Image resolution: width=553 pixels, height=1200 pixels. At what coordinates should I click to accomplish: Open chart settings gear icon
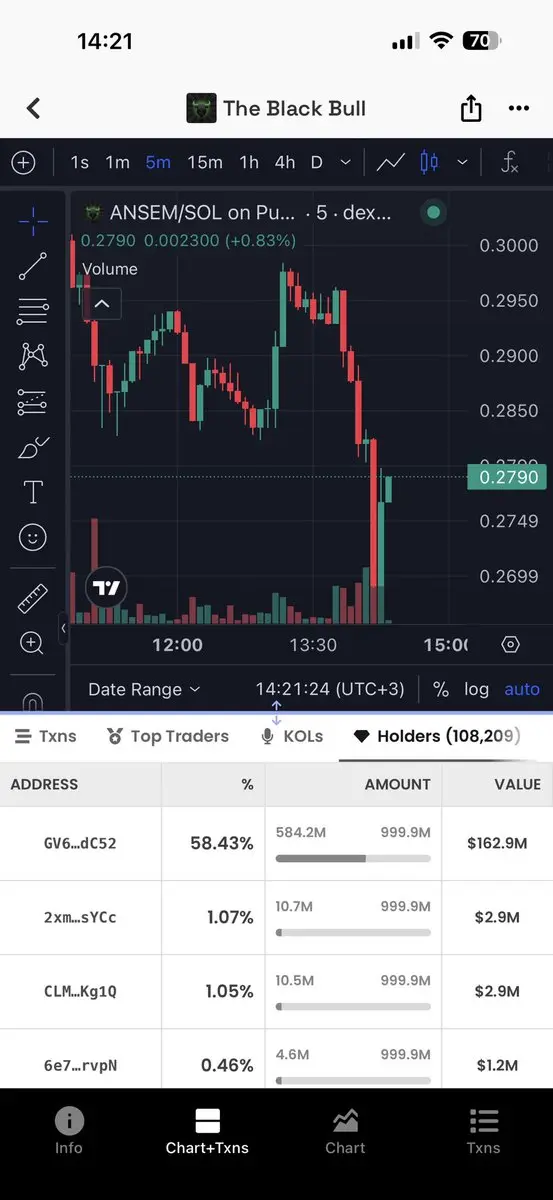point(511,645)
